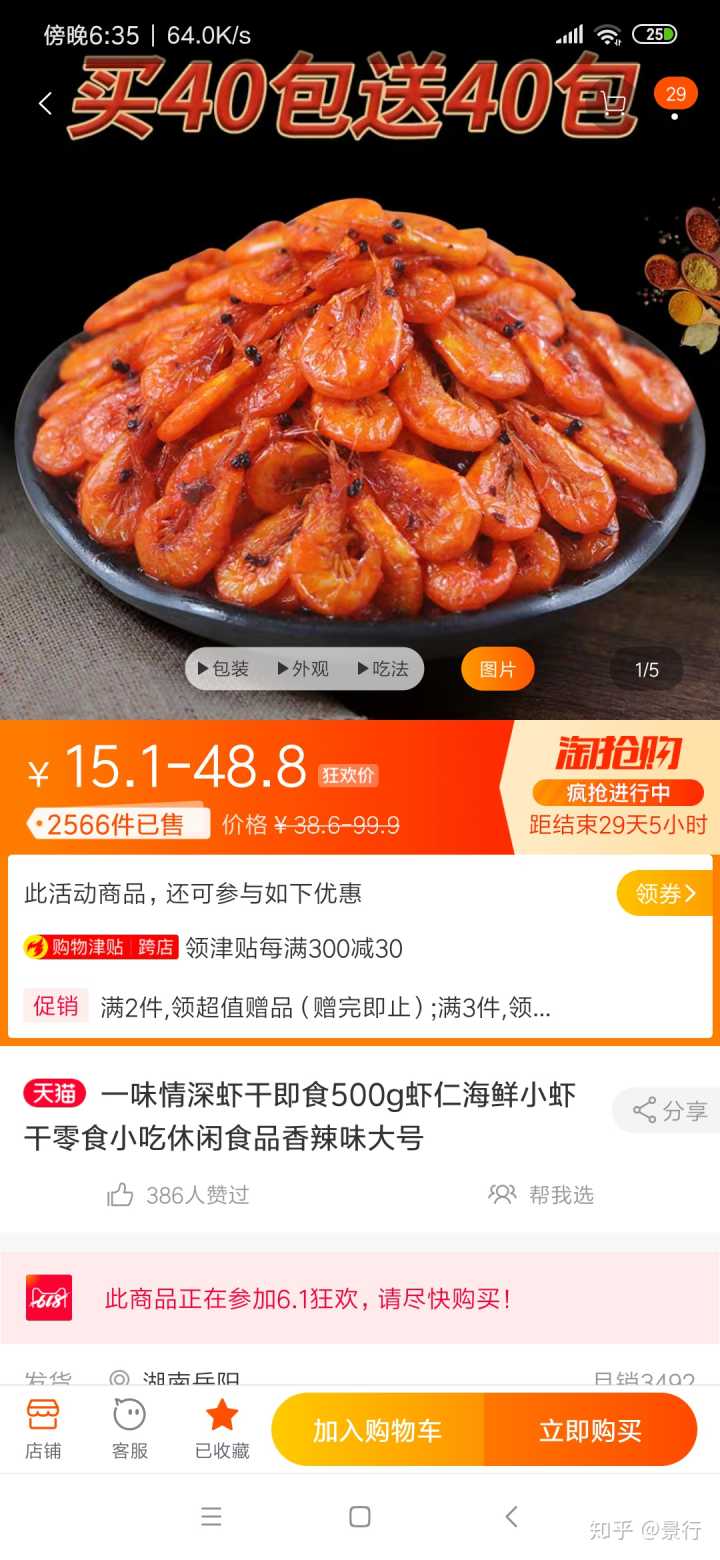The width and height of the screenshot is (720, 1560).
Task: Contact 客服 customer service
Action: (130, 1429)
